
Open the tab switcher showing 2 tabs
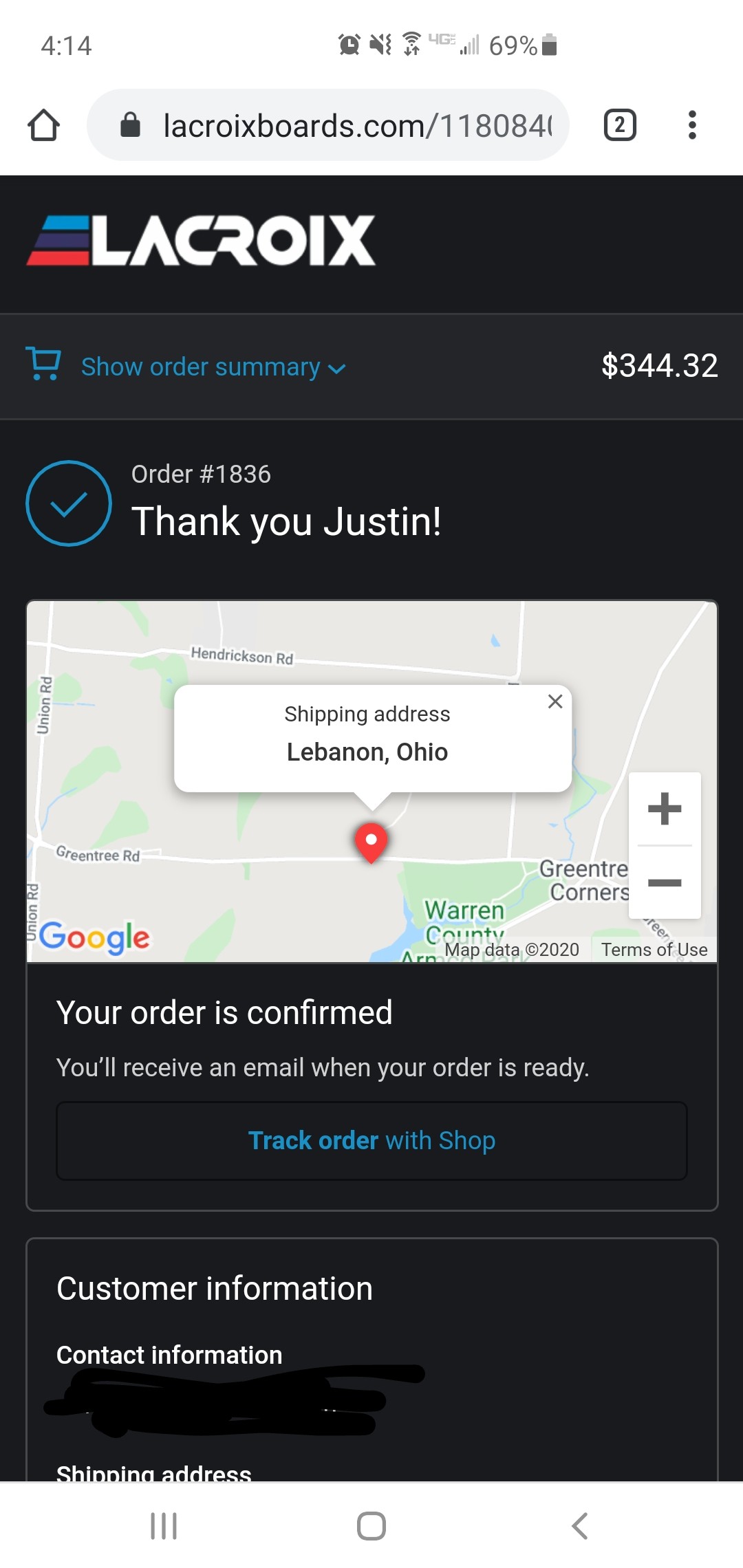pos(620,125)
